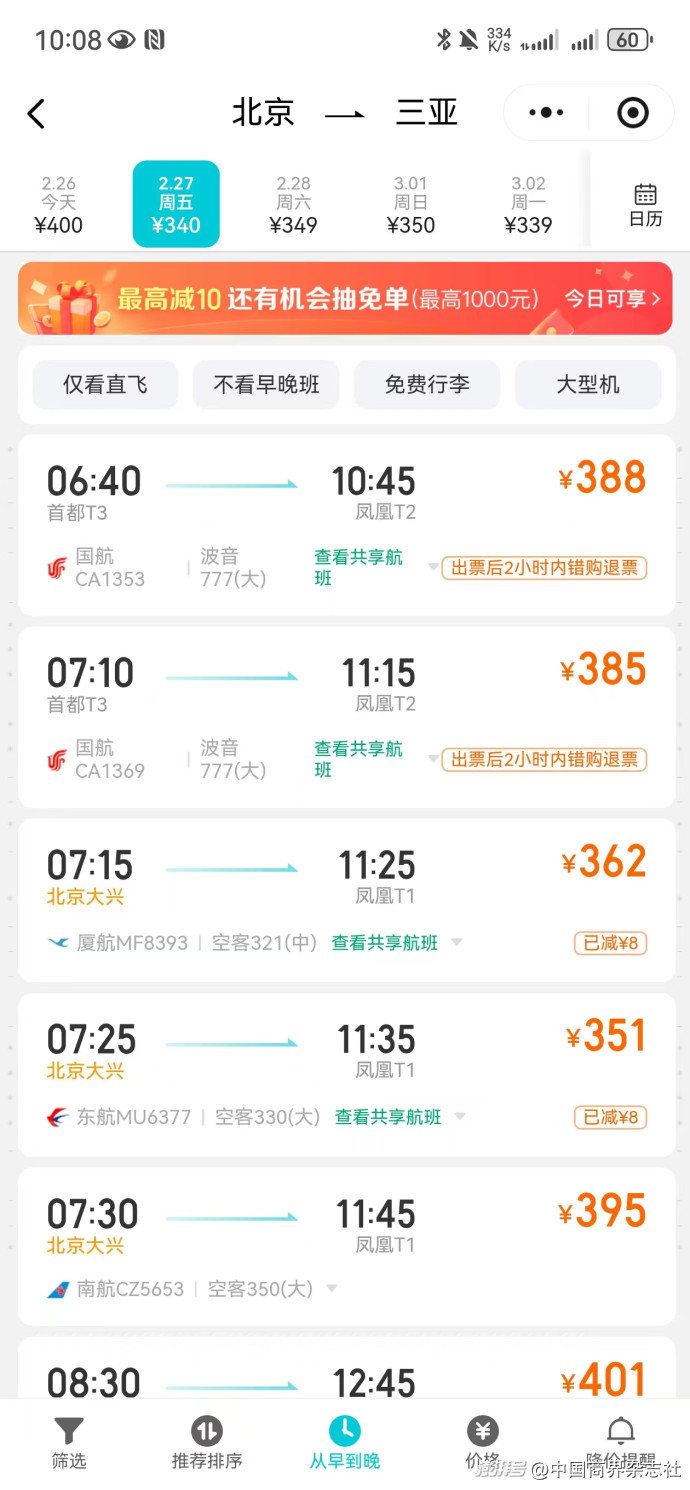The width and height of the screenshot is (690, 1490).
Task: Open the 筛选 filter panel
Action: click(x=69, y=1443)
